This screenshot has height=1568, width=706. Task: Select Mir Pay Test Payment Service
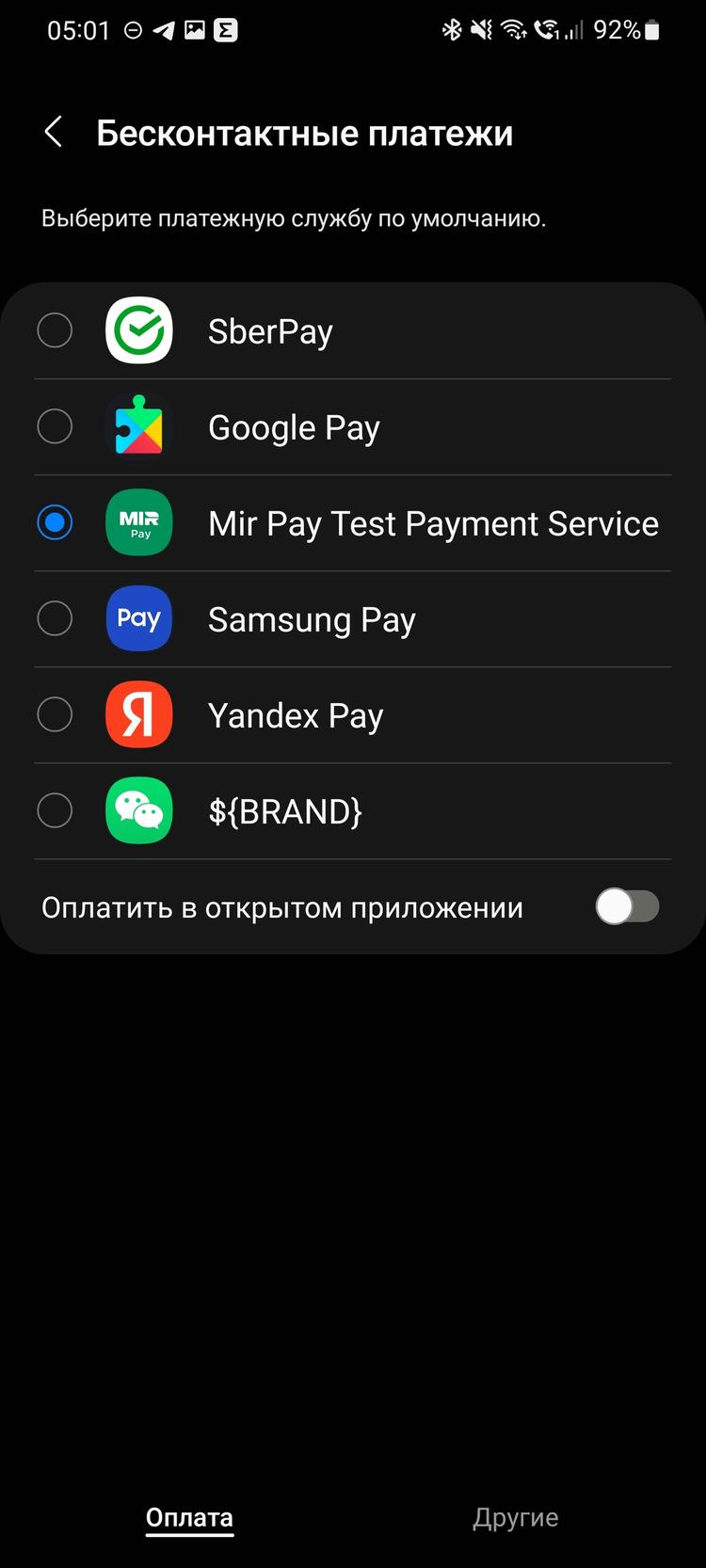click(x=55, y=522)
